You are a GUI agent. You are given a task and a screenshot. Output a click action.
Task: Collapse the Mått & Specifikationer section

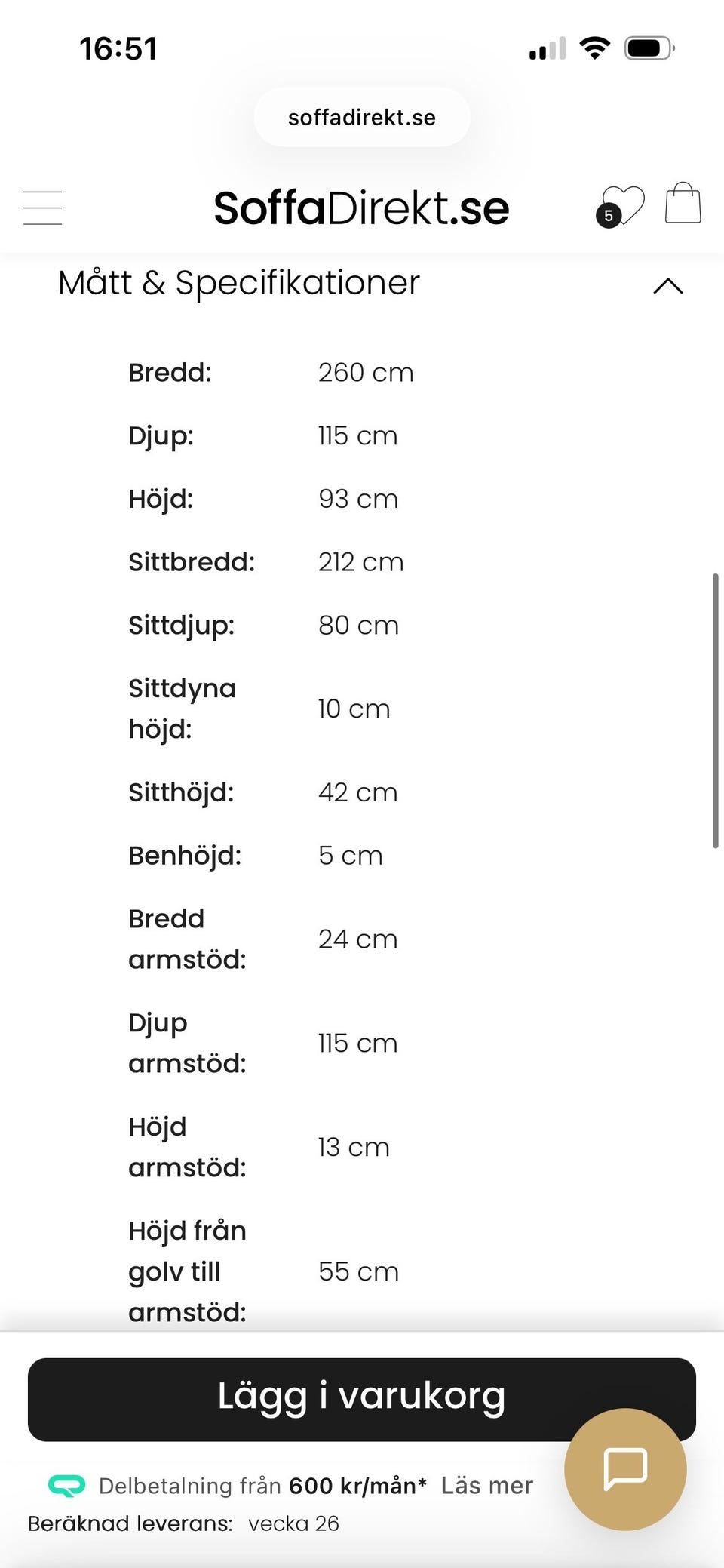coord(667,286)
